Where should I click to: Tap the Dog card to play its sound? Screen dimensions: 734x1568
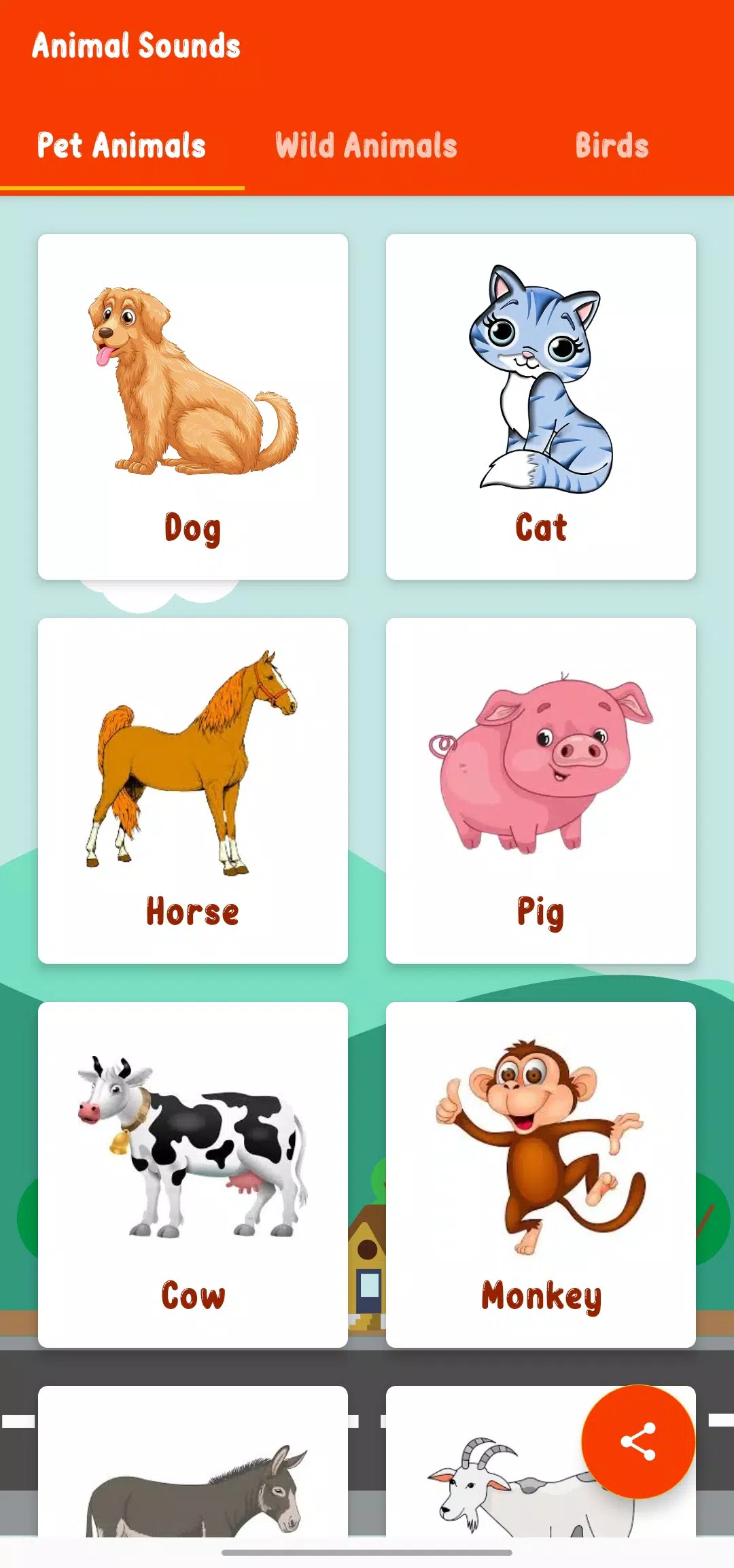[x=193, y=406]
